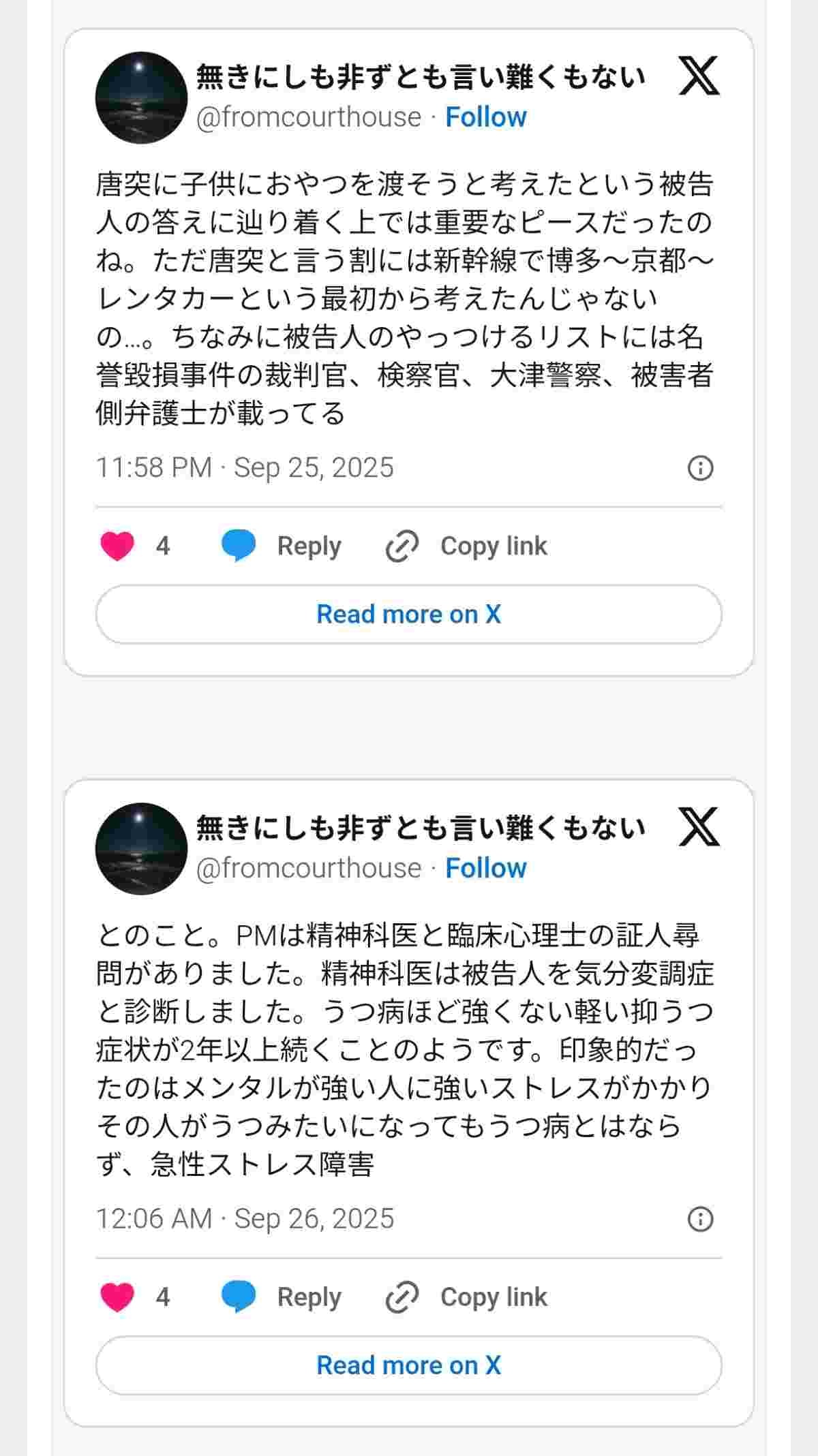Like the tweet posted at 12:06 AM
818x1456 pixels.
117,1297
